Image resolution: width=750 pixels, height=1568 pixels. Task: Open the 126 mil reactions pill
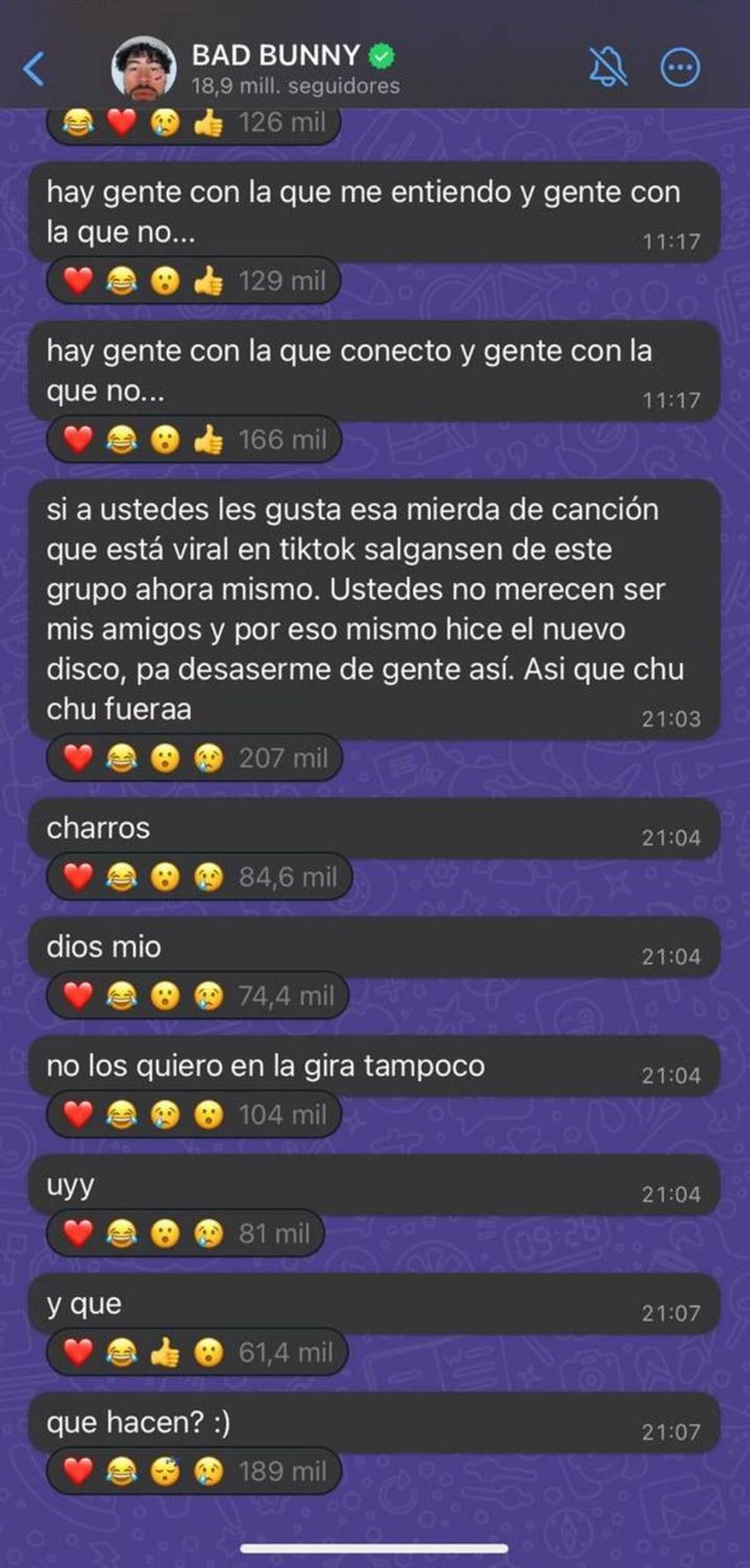point(194,124)
